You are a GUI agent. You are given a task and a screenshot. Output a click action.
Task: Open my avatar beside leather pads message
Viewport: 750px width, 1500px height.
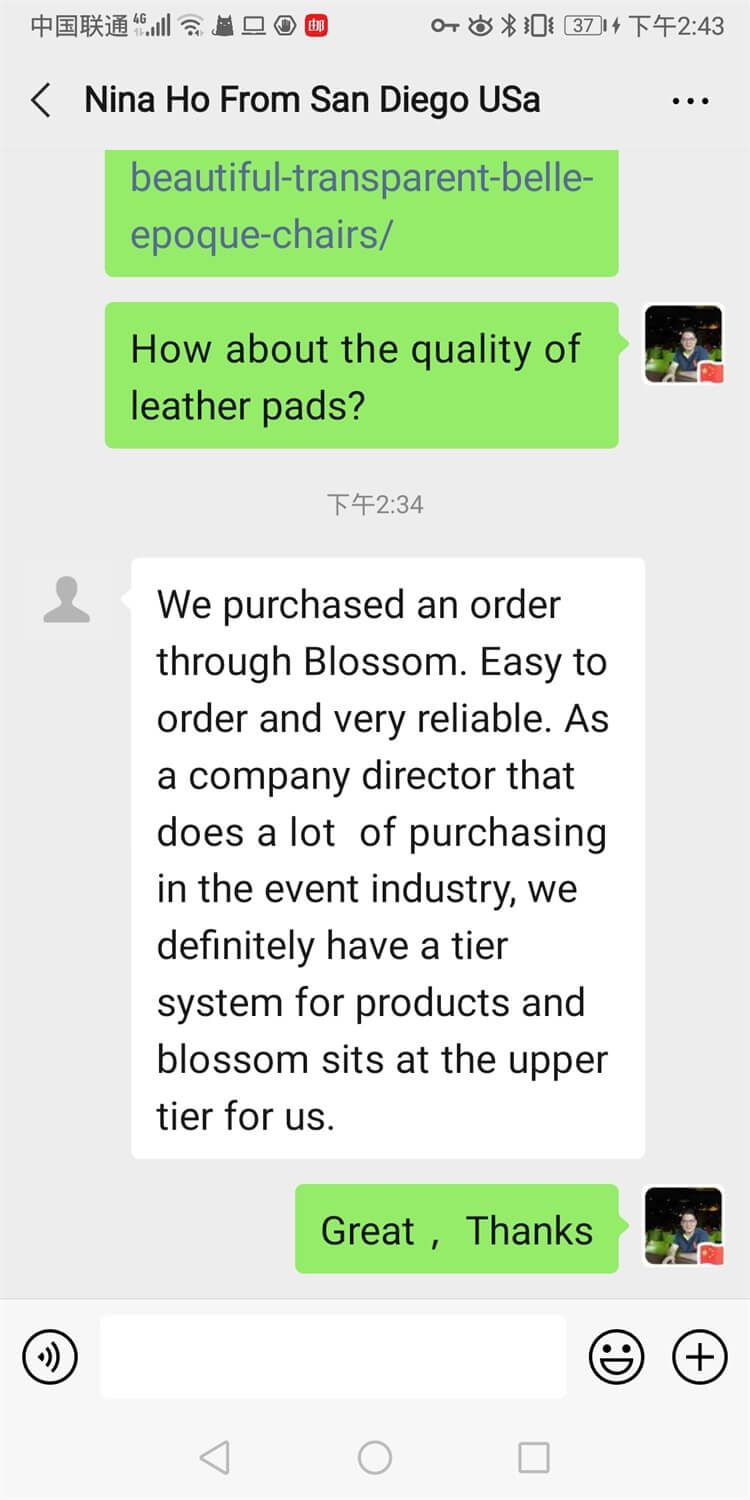(x=684, y=345)
